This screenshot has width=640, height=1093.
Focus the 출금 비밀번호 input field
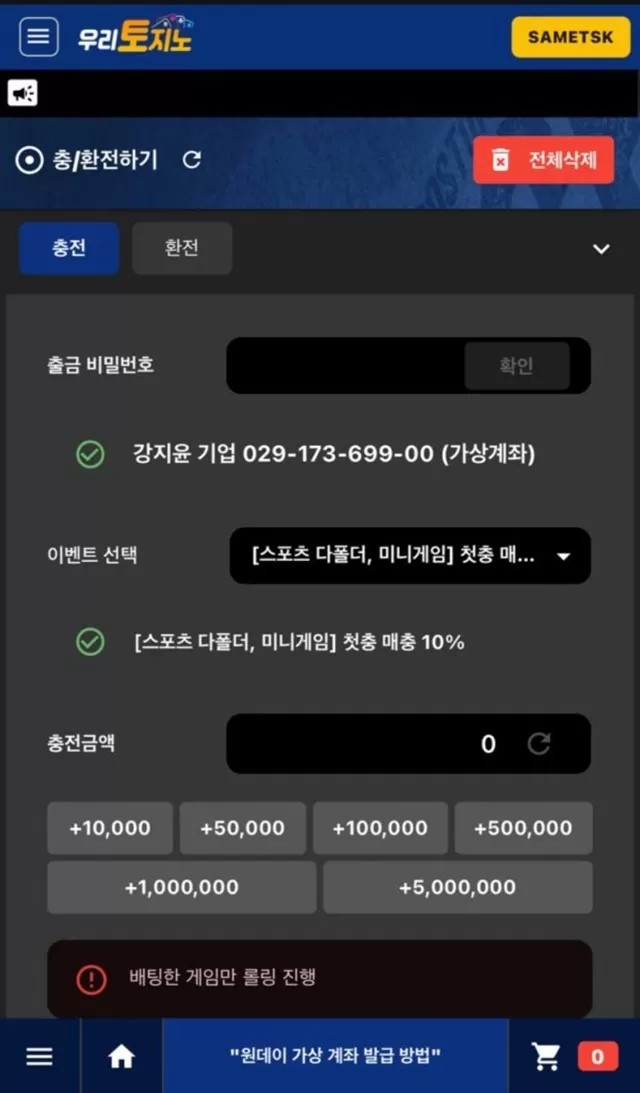coord(345,366)
